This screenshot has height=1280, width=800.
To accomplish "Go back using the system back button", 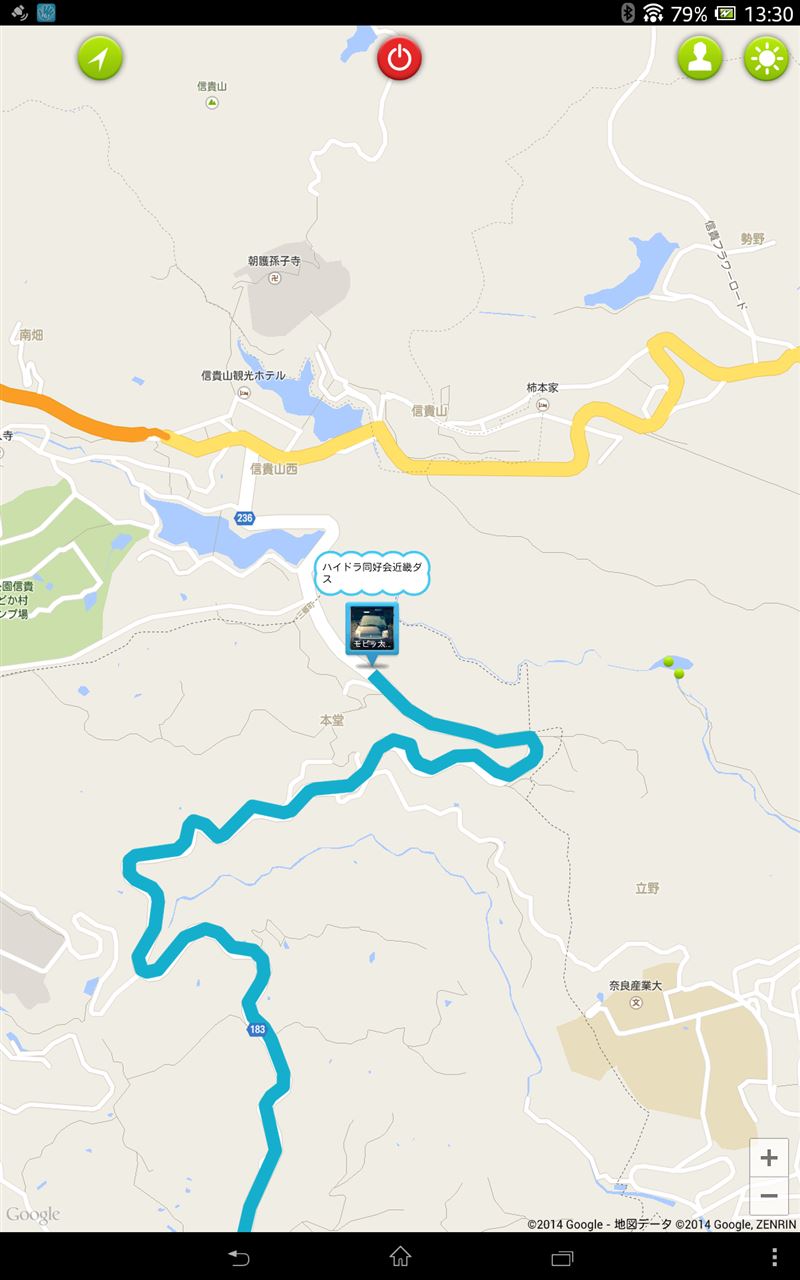I will [x=238, y=1256].
